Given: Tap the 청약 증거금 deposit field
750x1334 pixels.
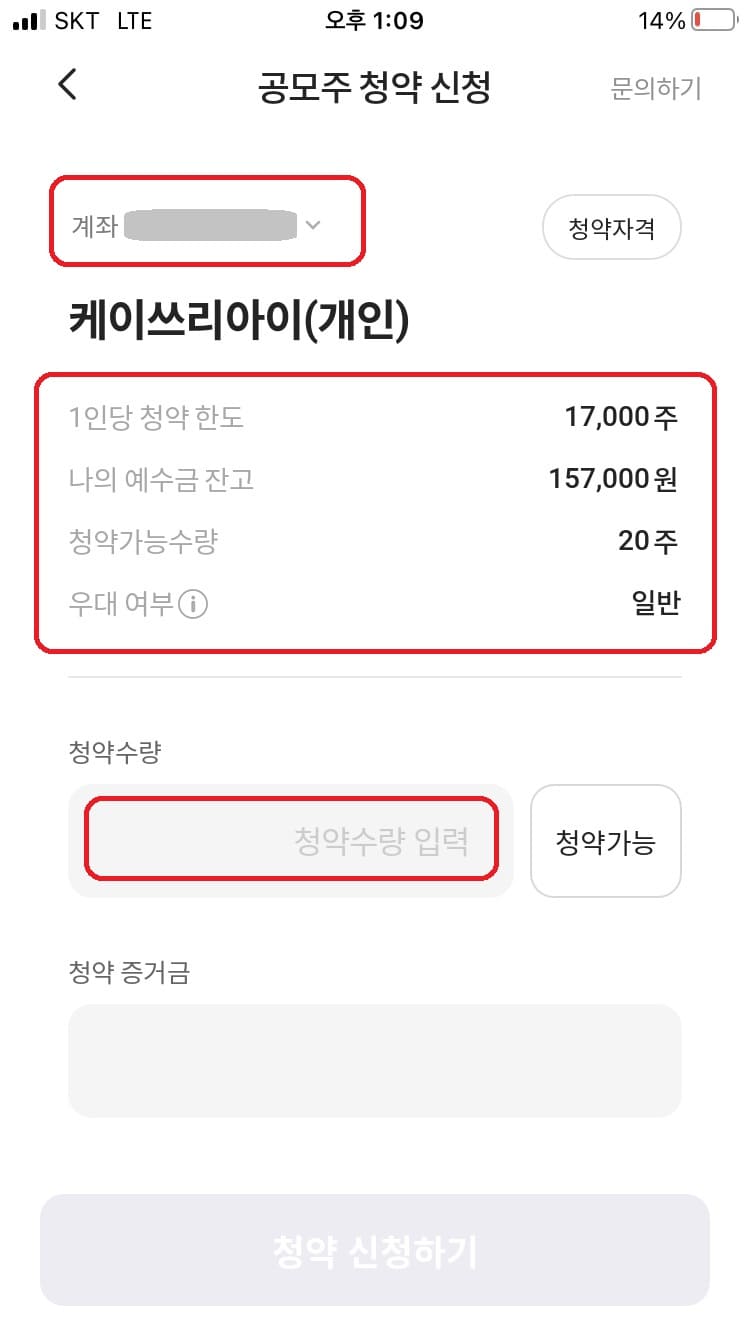Looking at the screenshot, I should pyautogui.click(x=374, y=1060).
